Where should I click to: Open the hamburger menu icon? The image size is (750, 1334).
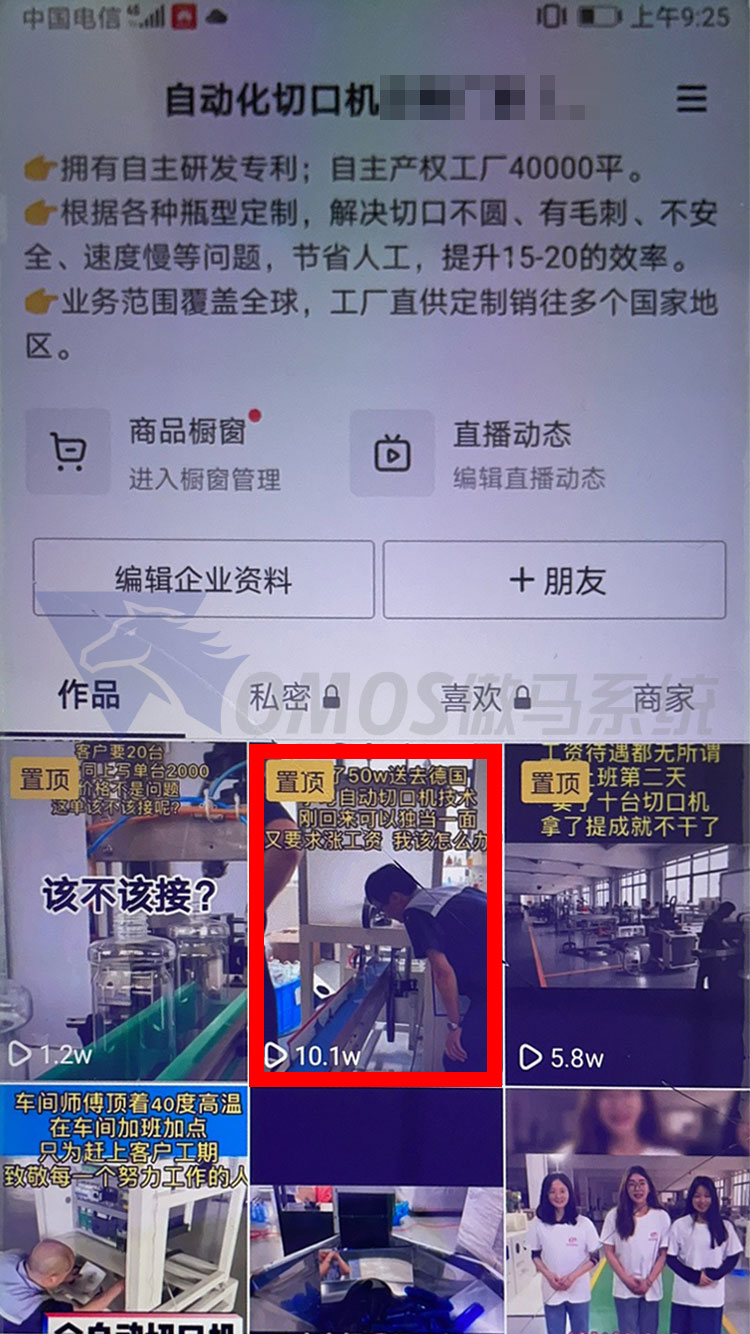(x=692, y=99)
